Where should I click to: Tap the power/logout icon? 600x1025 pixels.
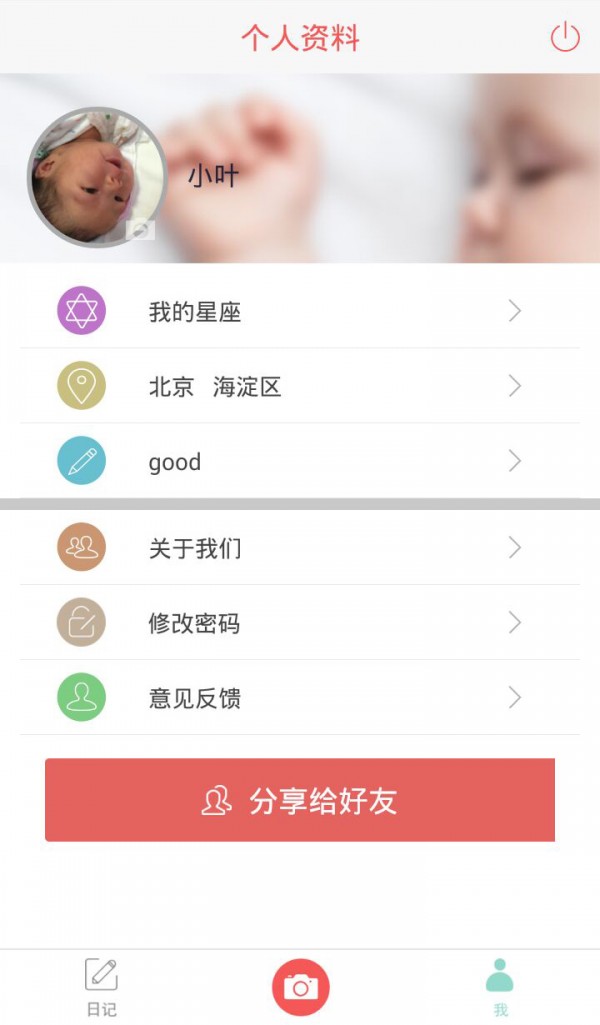tap(565, 38)
